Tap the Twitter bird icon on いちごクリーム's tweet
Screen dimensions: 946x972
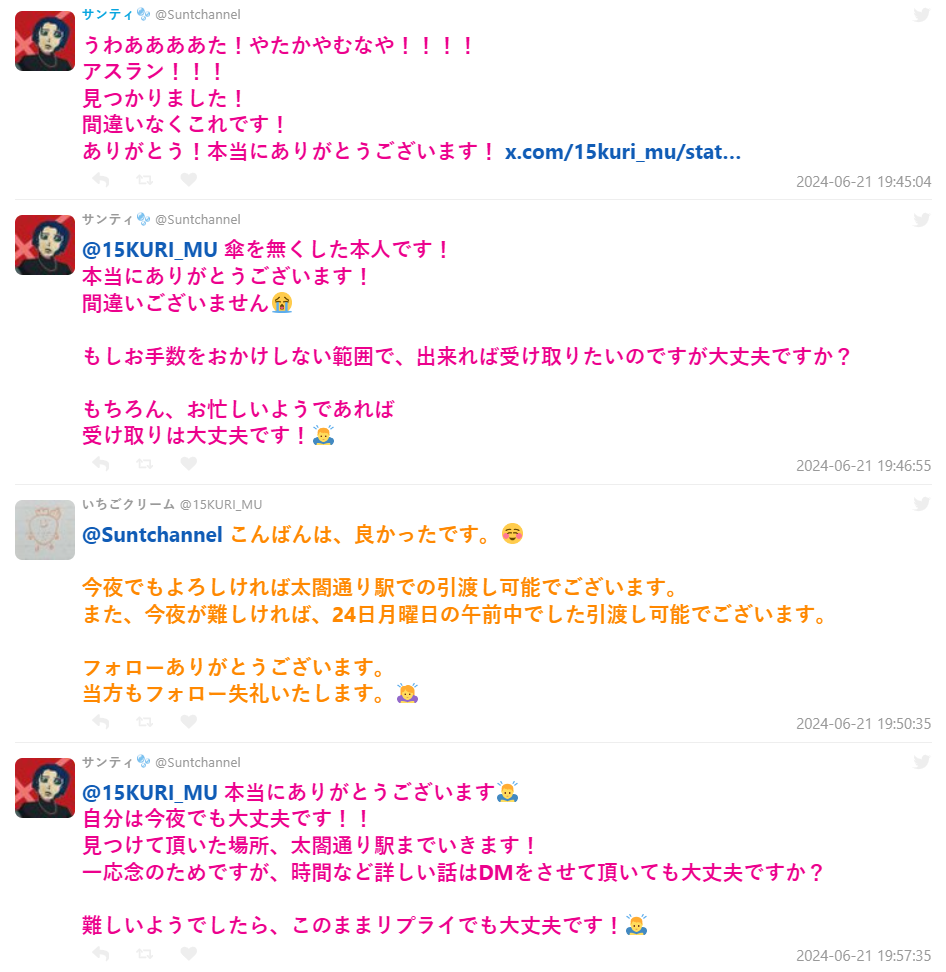pos(922,505)
